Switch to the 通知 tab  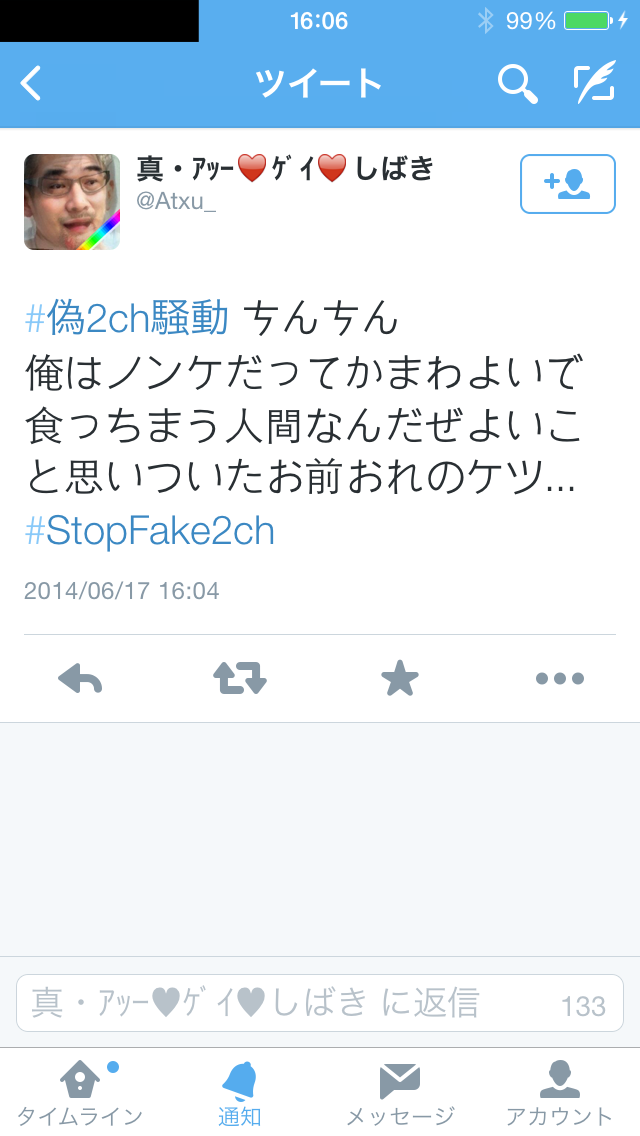pos(240,1093)
